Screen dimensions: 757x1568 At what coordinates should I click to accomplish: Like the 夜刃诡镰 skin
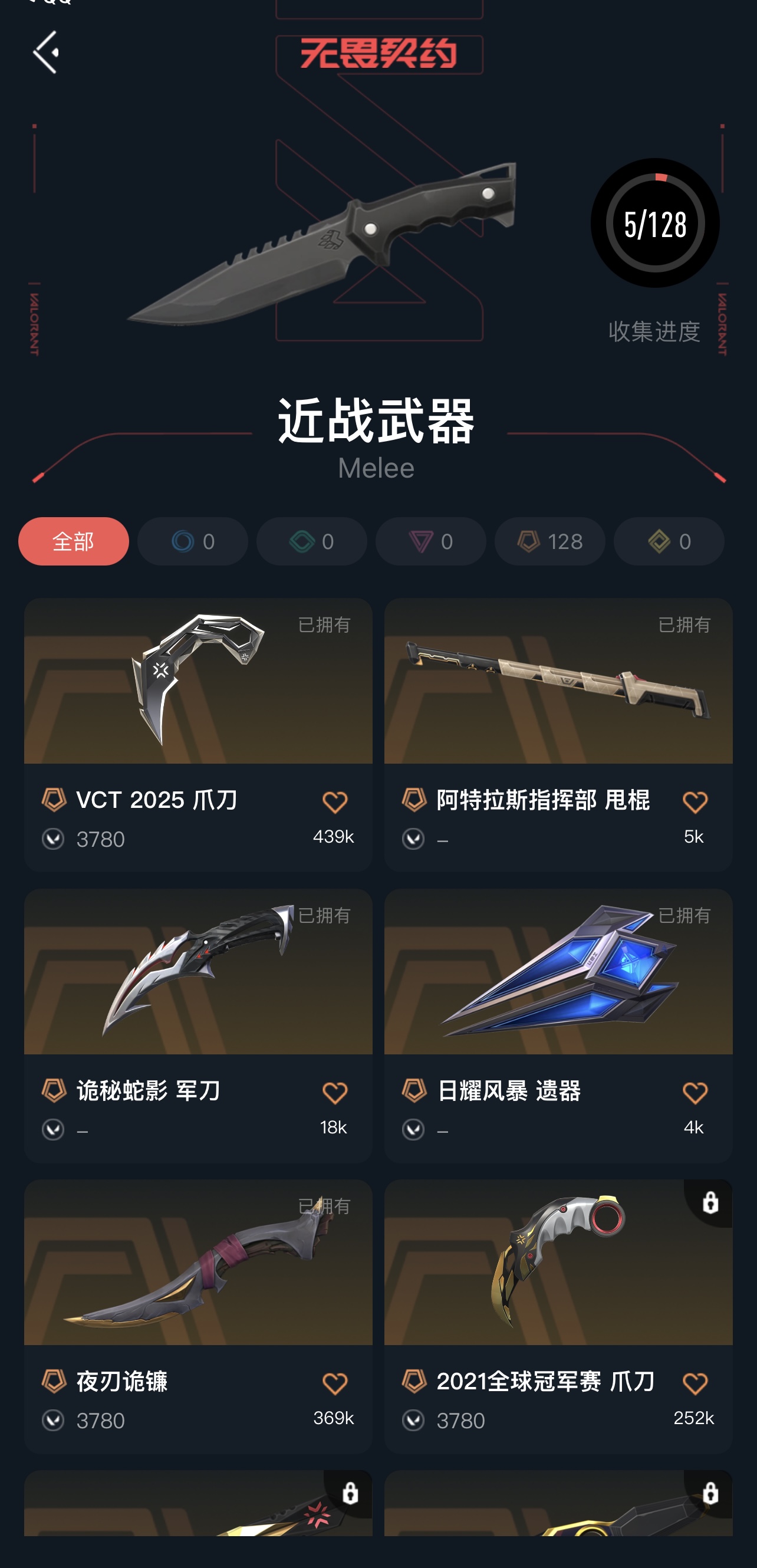tap(335, 1383)
